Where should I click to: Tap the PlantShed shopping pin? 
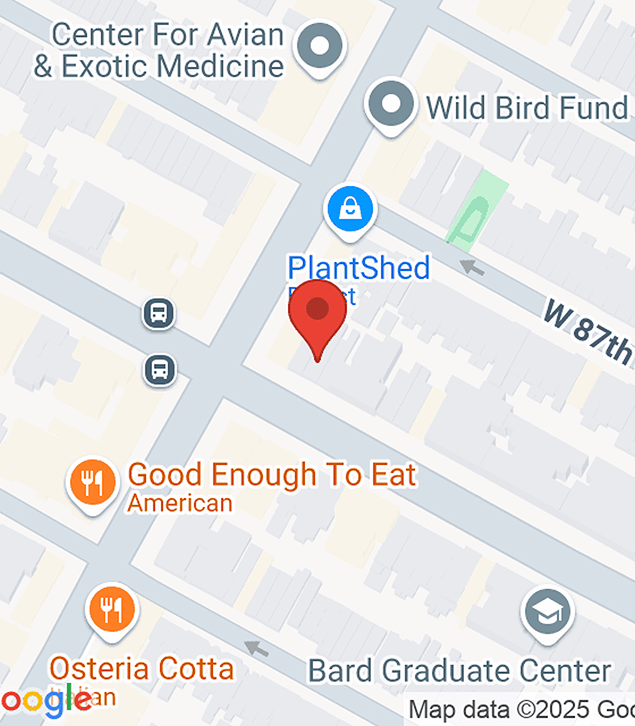pyautogui.click(x=349, y=210)
